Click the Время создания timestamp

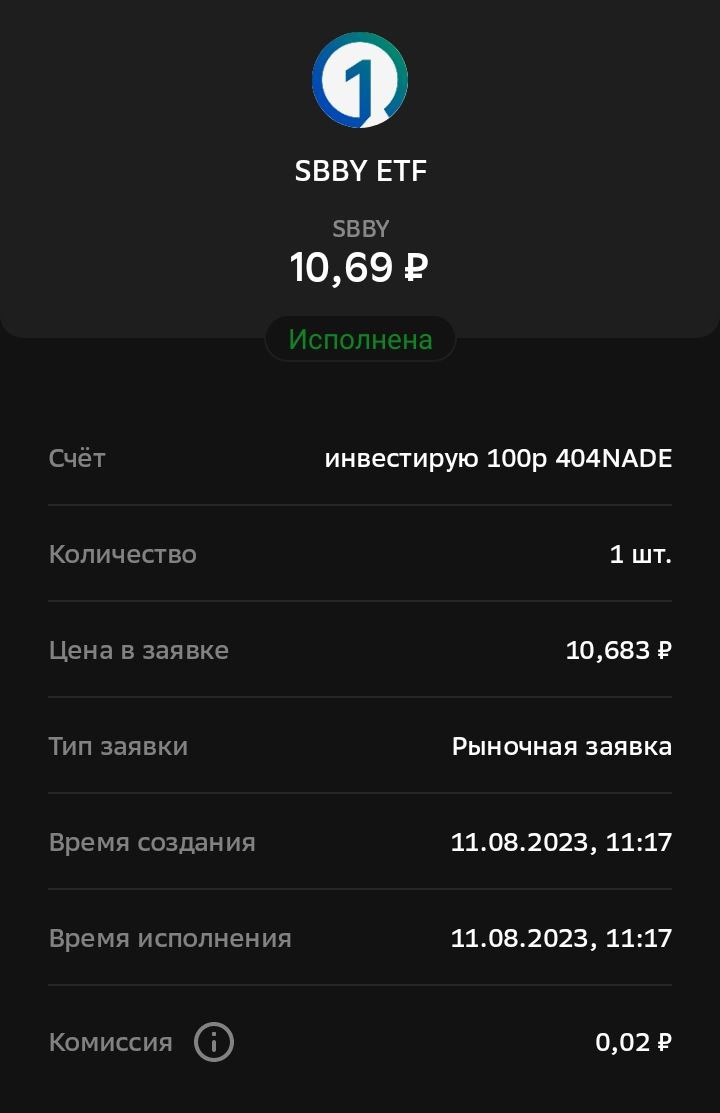tap(562, 842)
